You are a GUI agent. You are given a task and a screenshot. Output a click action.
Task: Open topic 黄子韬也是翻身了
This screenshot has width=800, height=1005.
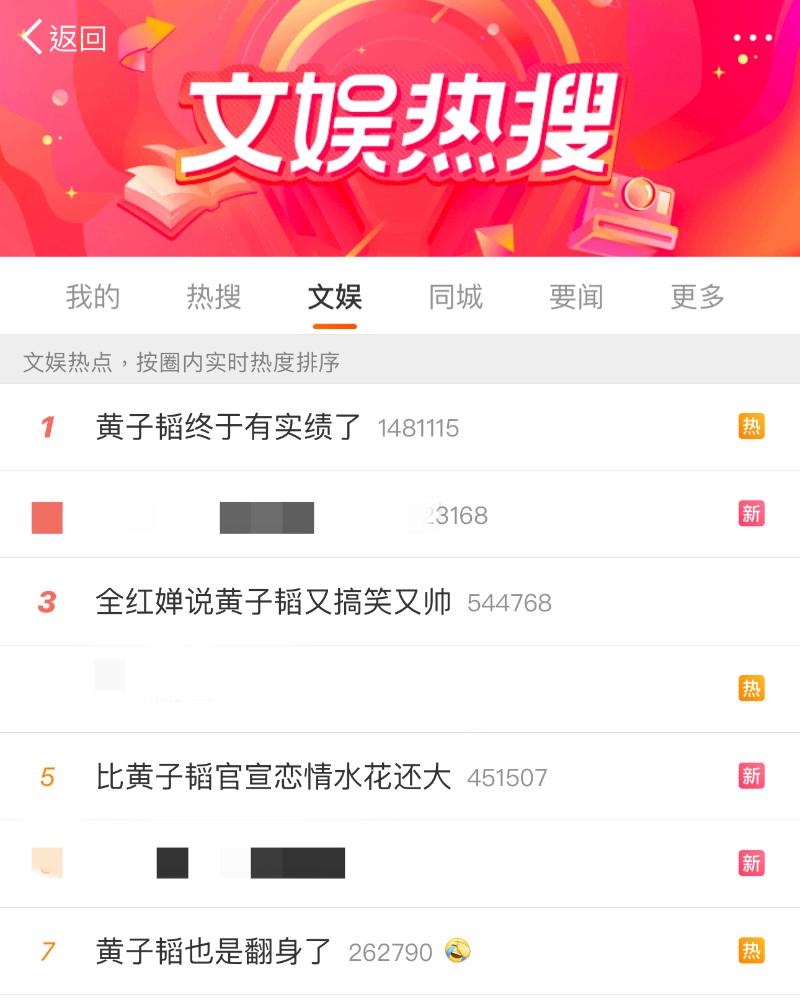coord(214,952)
